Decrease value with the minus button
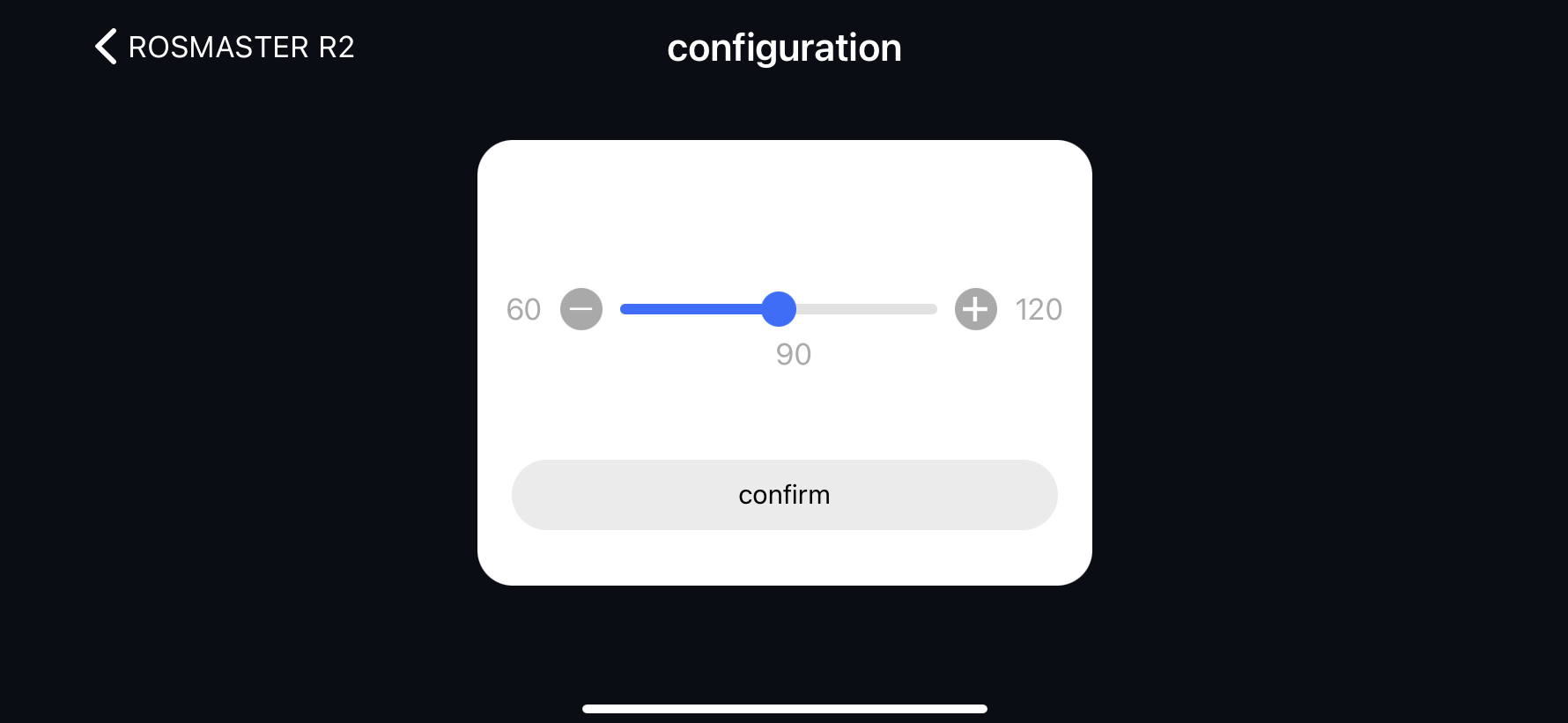This screenshot has width=1568, height=723. (x=581, y=309)
